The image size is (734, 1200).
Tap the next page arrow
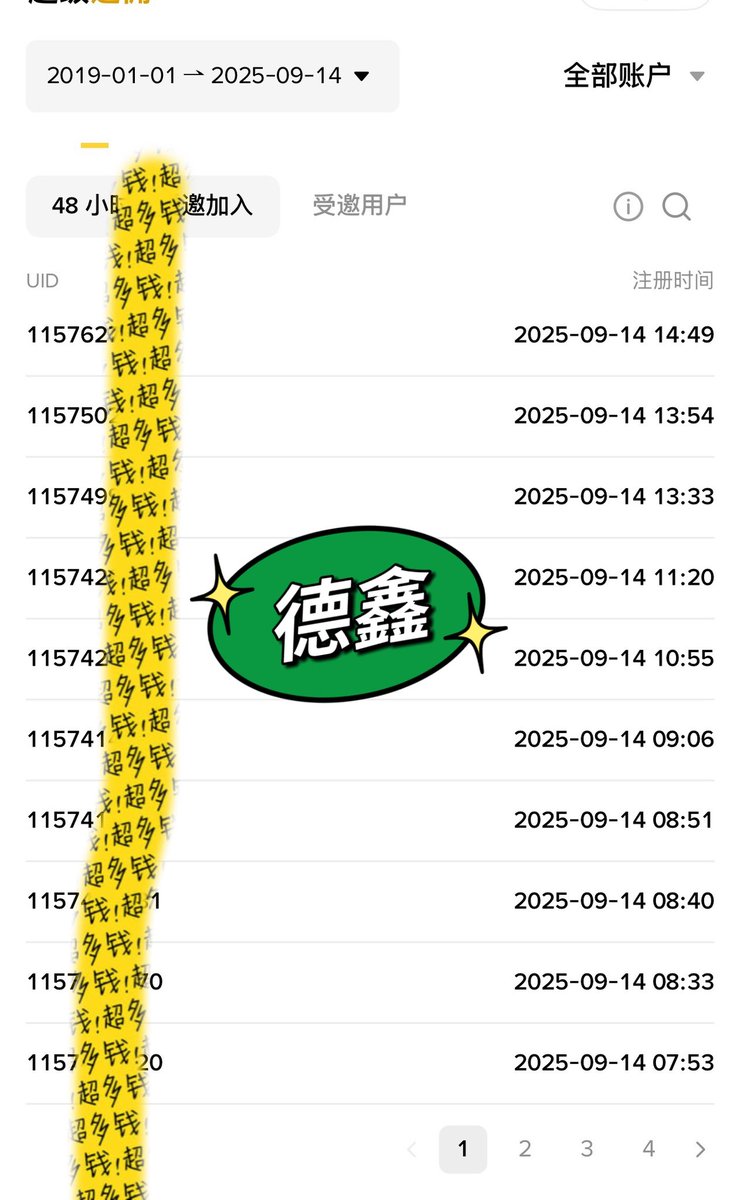coord(700,1150)
